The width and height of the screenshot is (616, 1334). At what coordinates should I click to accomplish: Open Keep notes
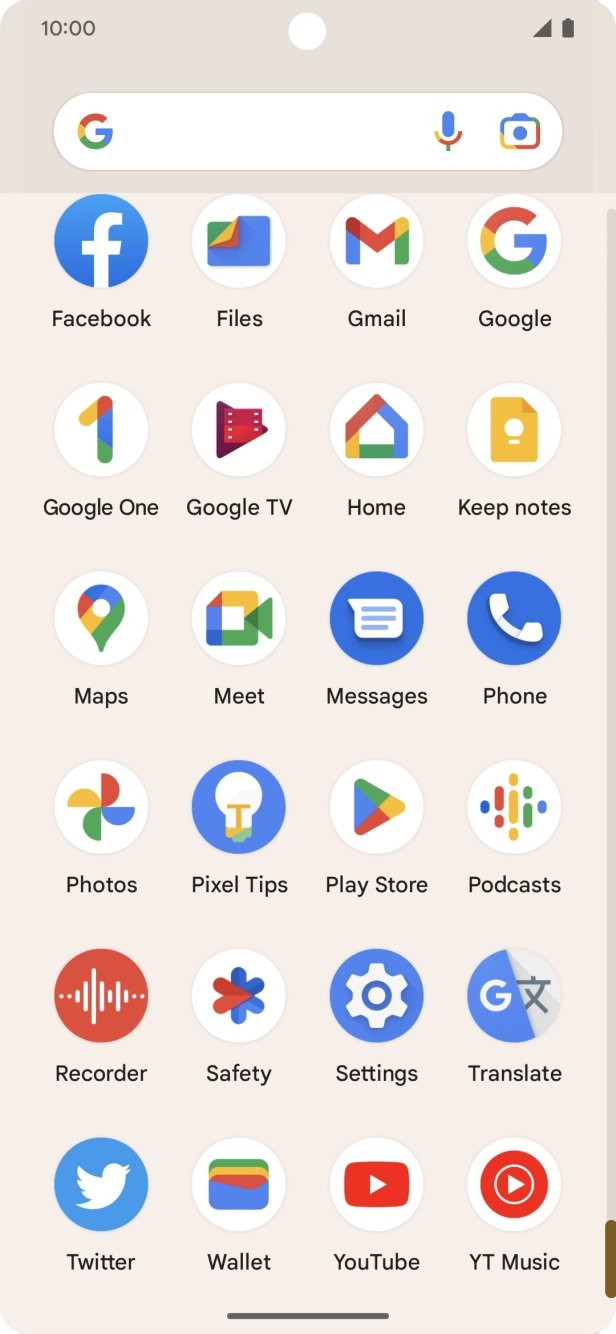point(514,430)
